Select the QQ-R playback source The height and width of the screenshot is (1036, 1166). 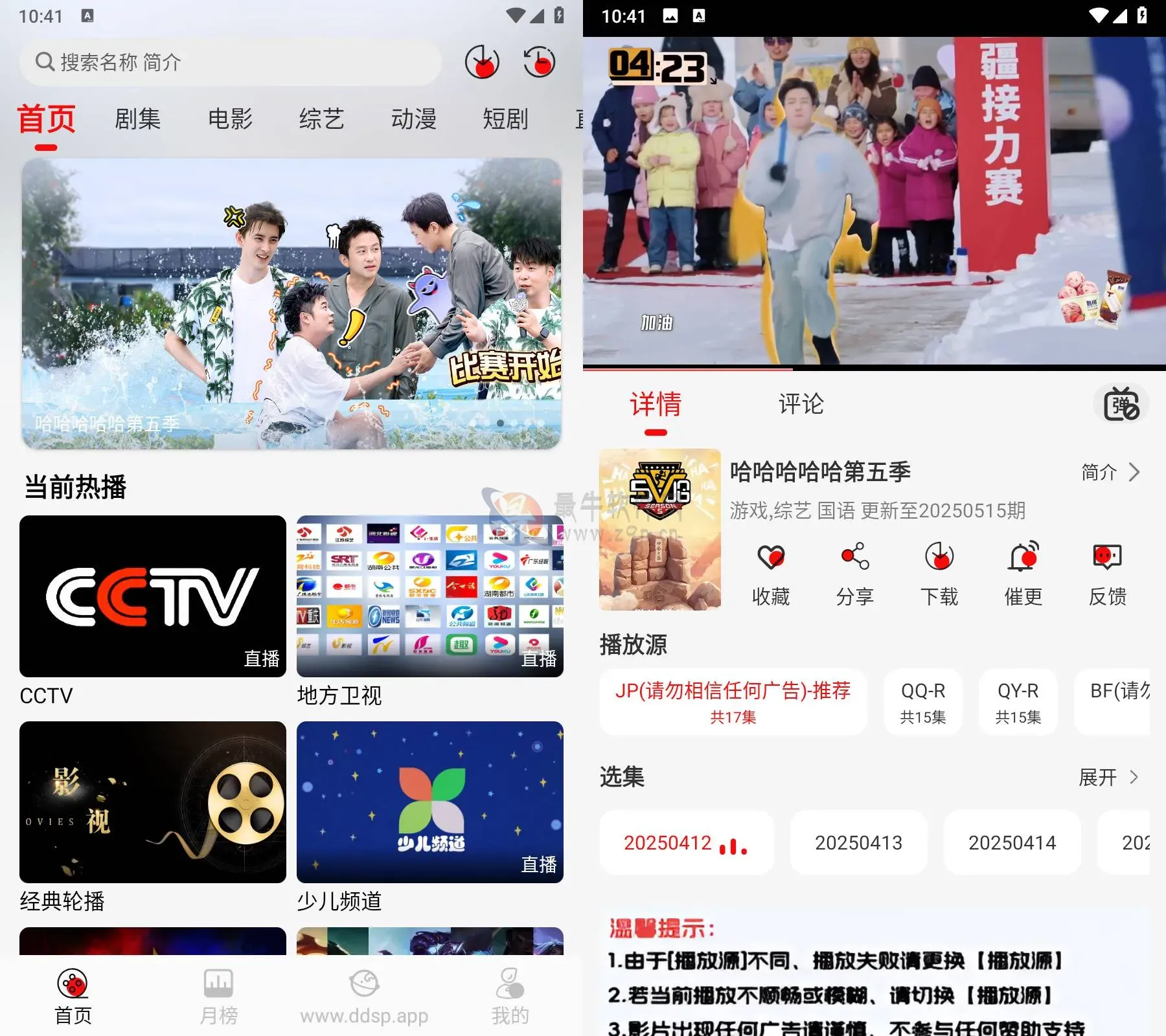point(923,702)
